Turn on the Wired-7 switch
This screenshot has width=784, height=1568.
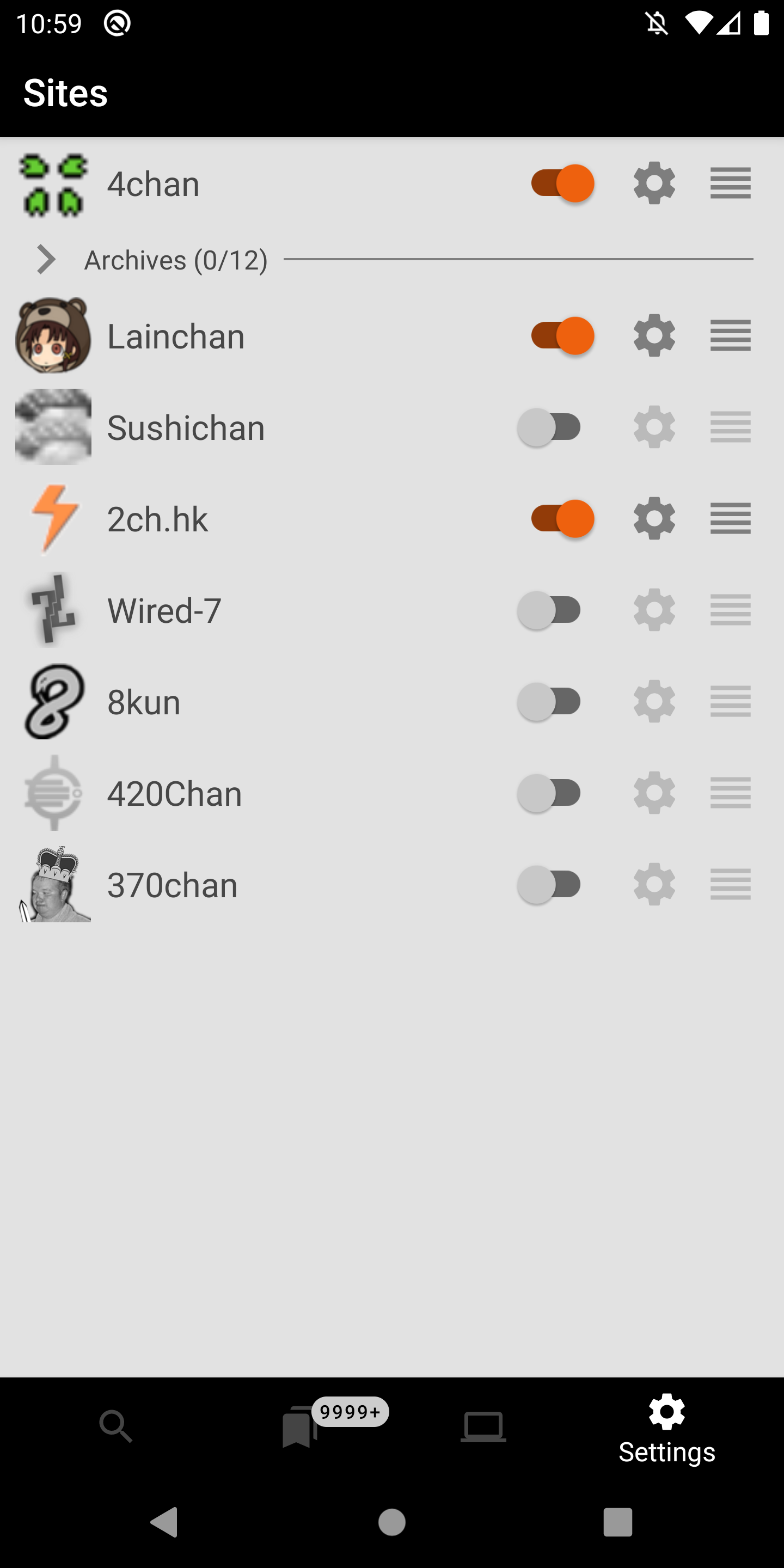(549, 610)
